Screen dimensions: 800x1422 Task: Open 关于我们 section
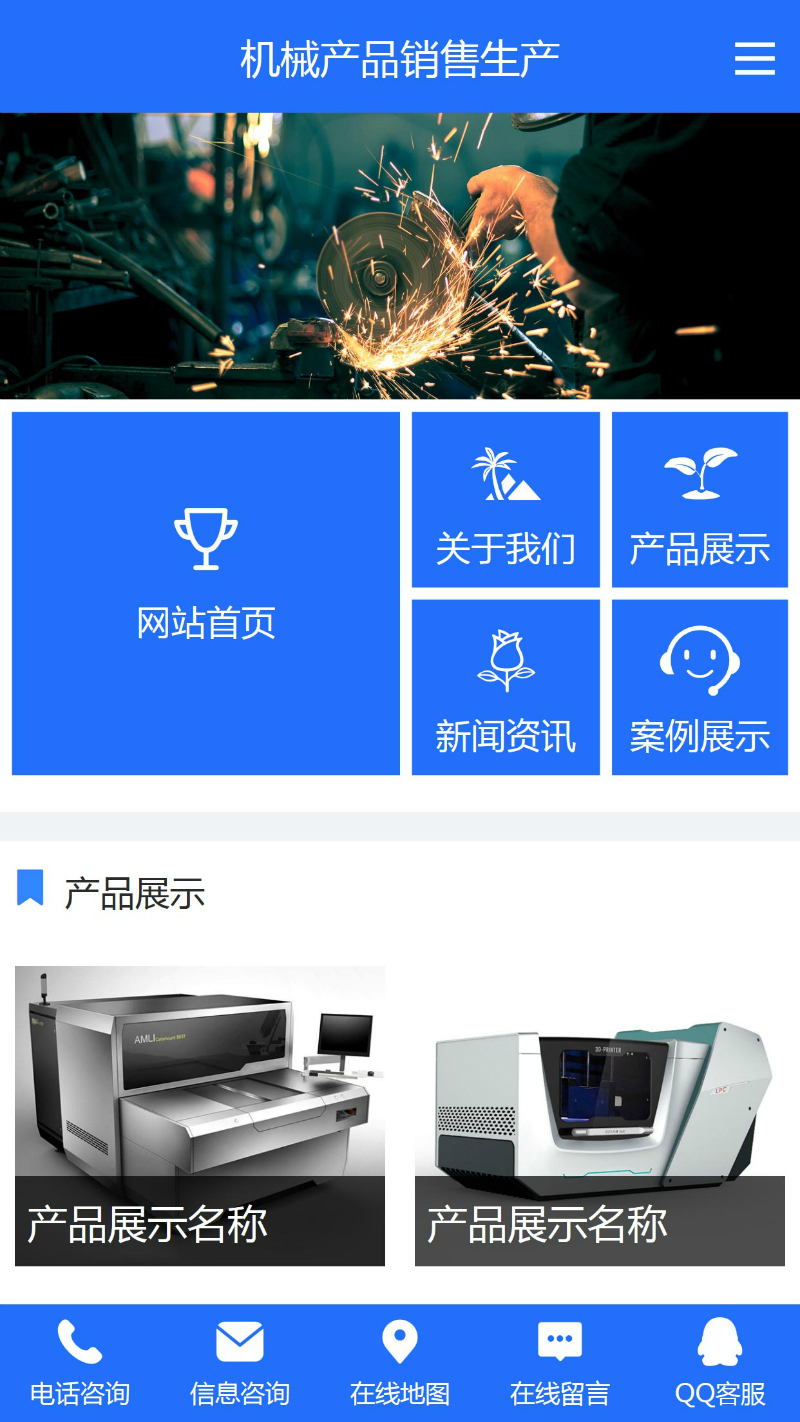(506, 500)
